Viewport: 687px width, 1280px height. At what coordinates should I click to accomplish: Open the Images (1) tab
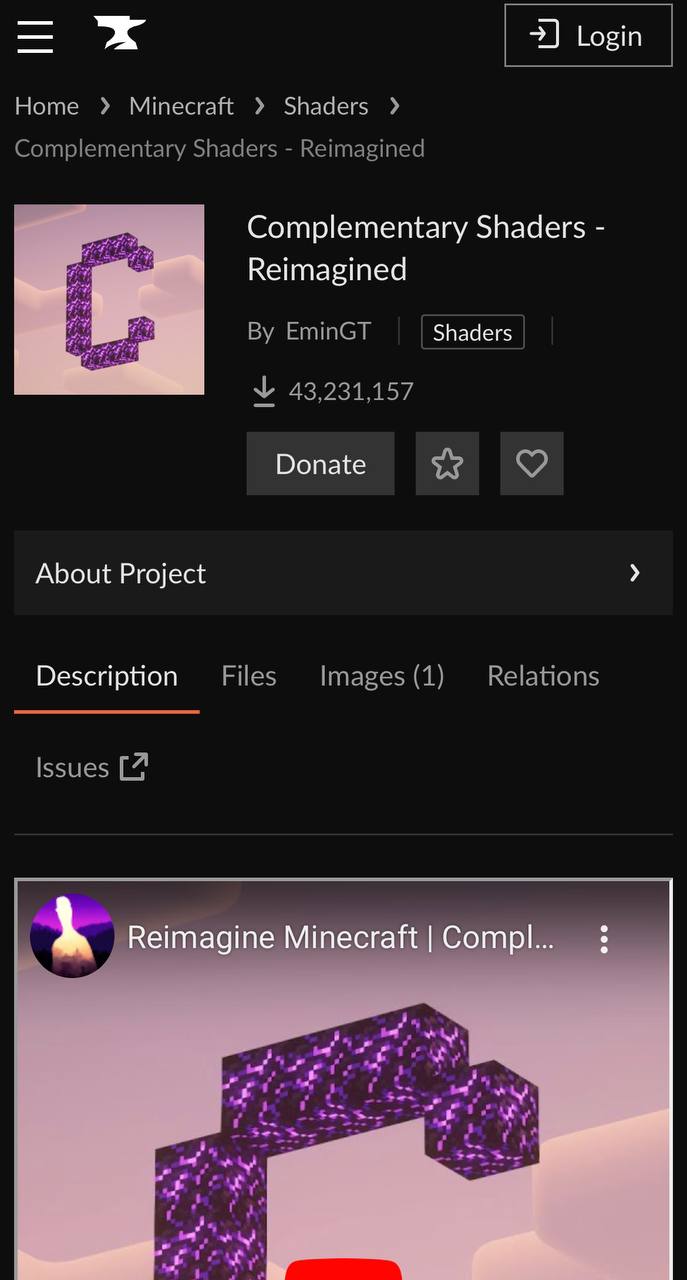click(x=381, y=676)
